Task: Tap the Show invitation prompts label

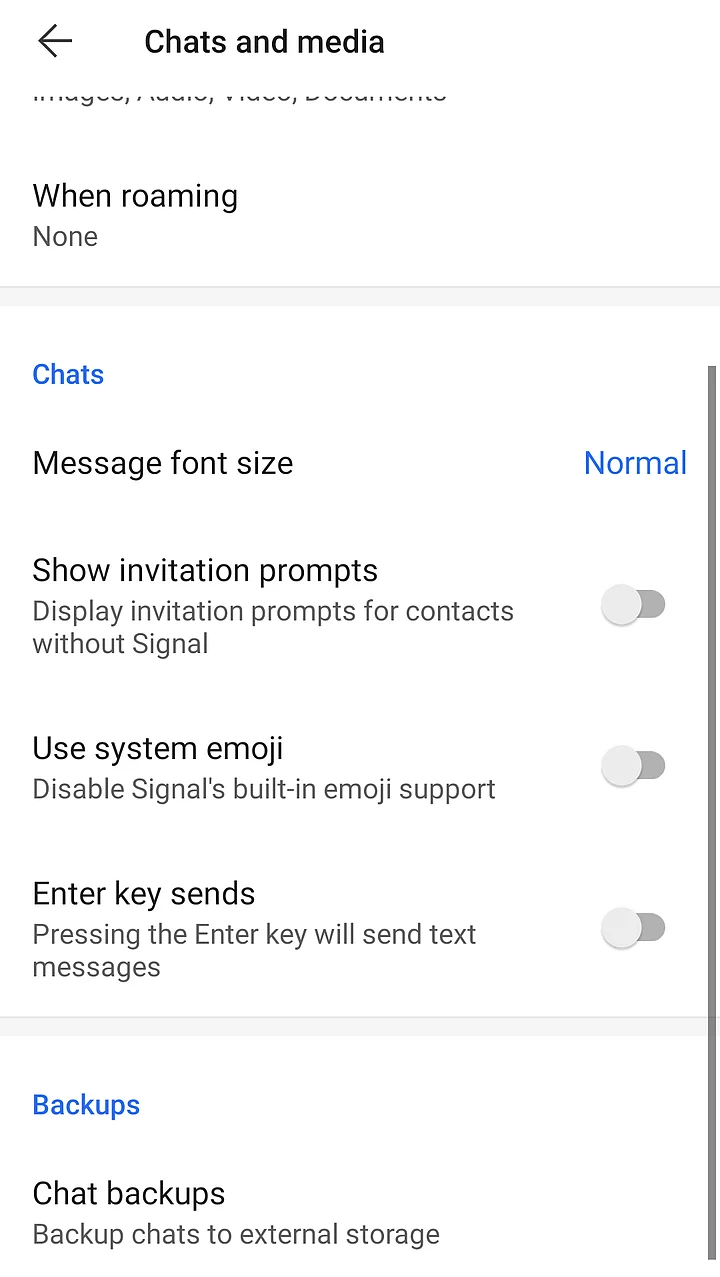Action: 204,570
